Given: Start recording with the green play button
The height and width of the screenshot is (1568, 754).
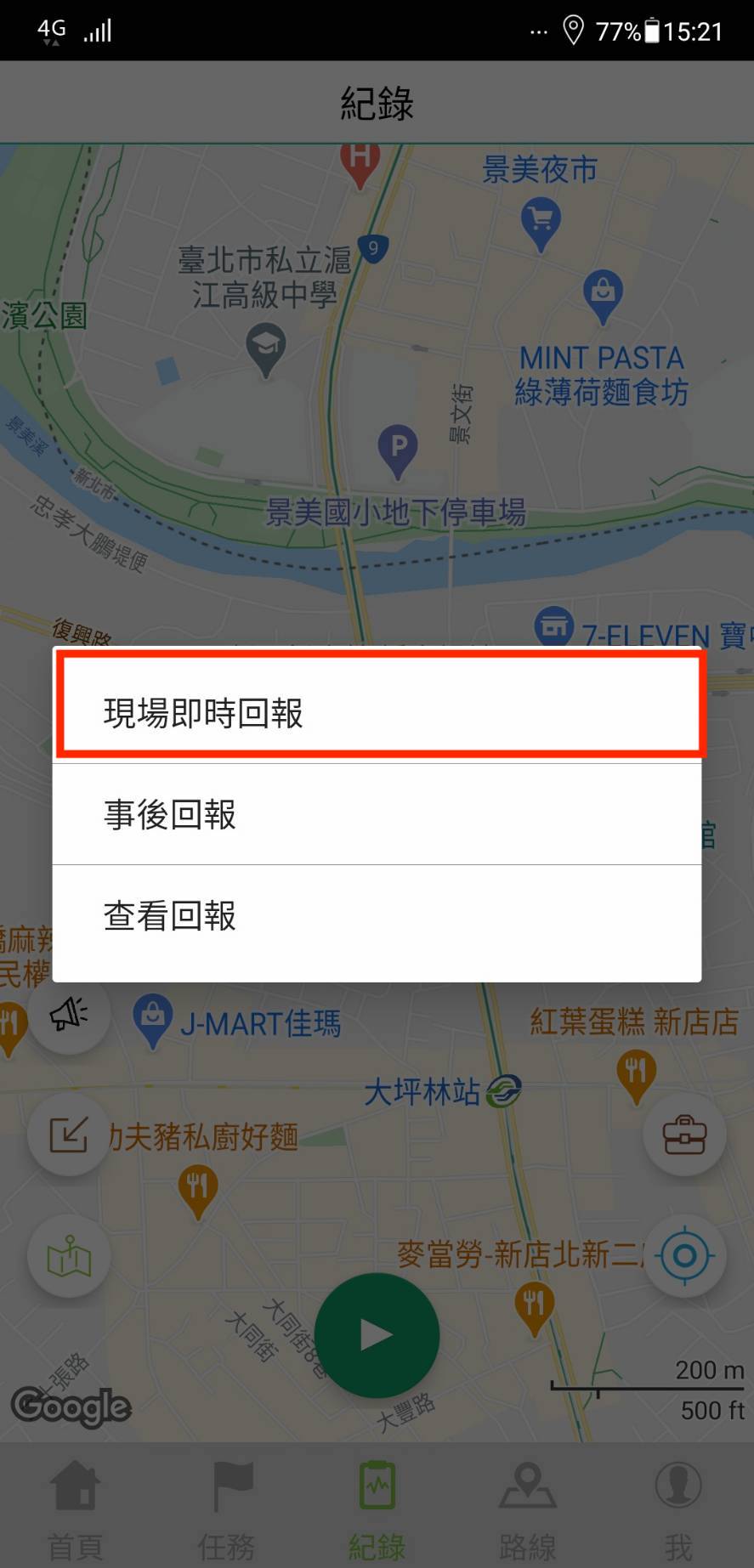Looking at the screenshot, I should pos(377,1334).
